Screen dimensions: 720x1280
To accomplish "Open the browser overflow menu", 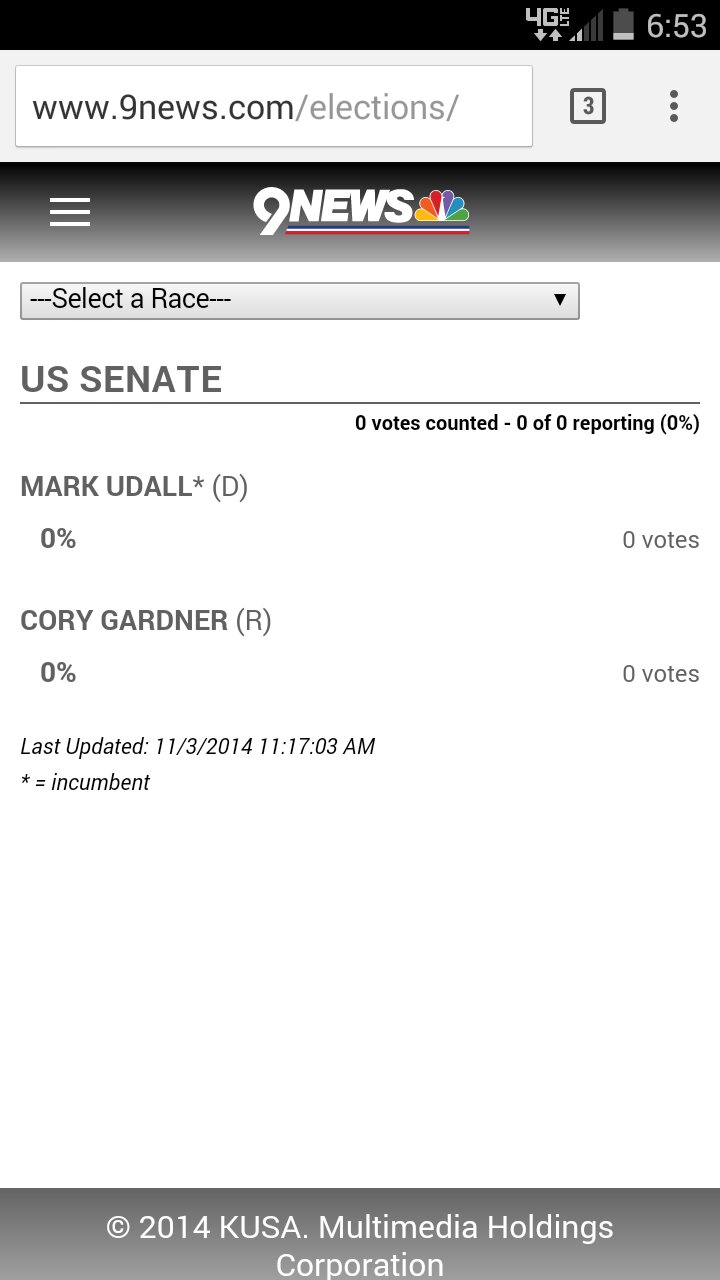I will pyautogui.click(x=674, y=106).
